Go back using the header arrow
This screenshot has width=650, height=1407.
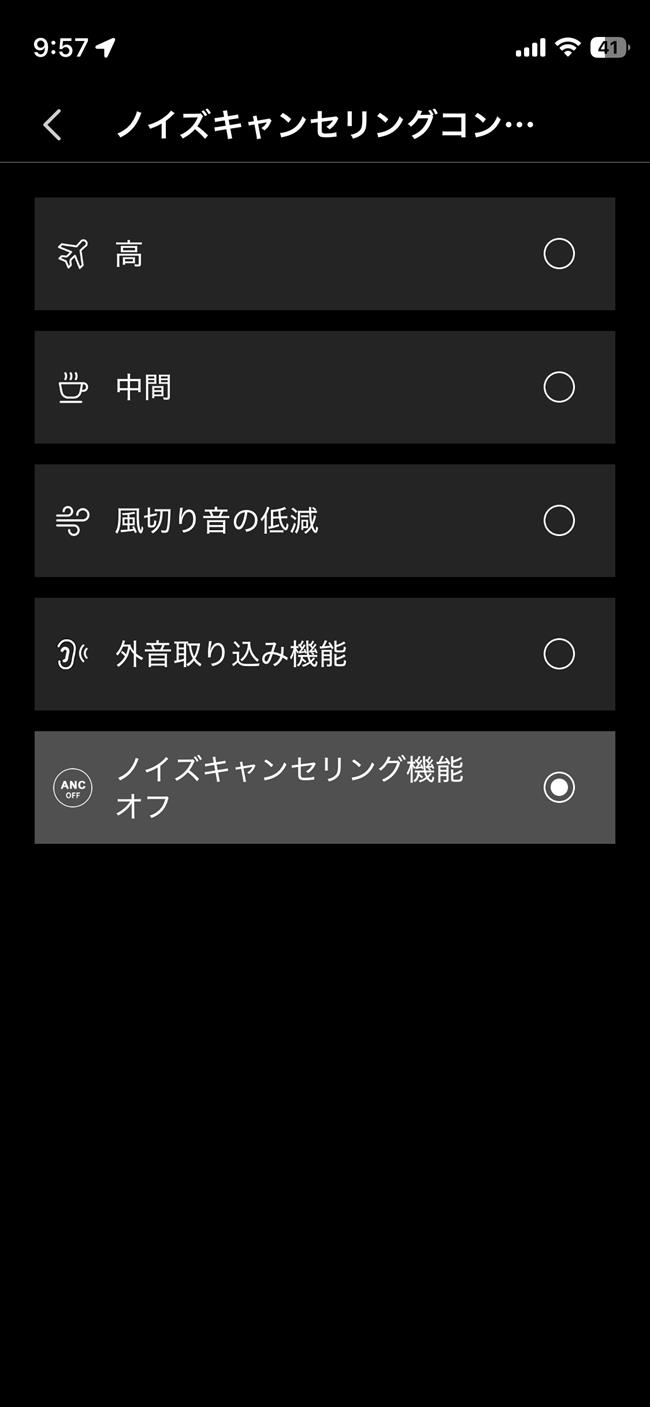click(x=53, y=125)
